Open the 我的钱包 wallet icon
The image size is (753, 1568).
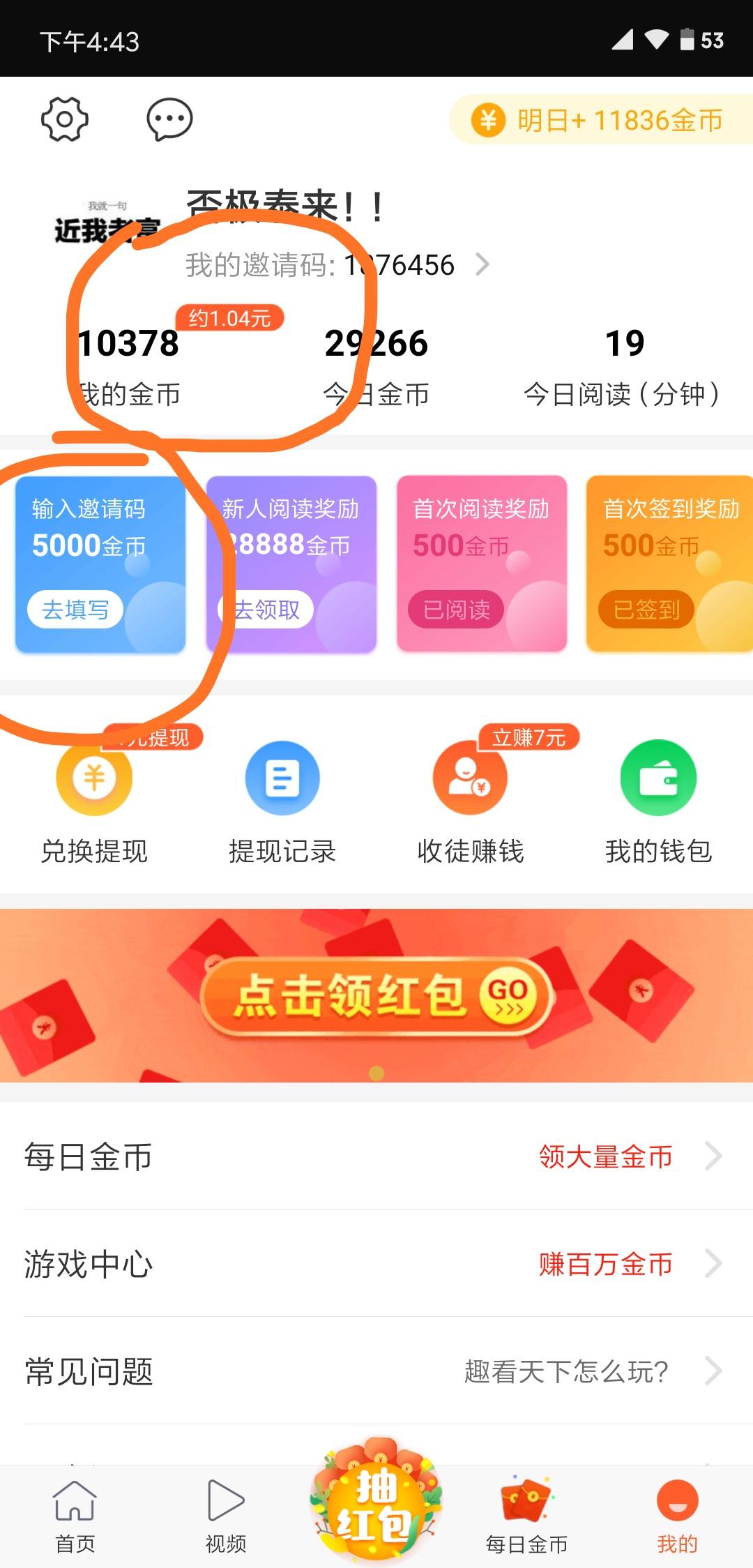(x=658, y=779)
